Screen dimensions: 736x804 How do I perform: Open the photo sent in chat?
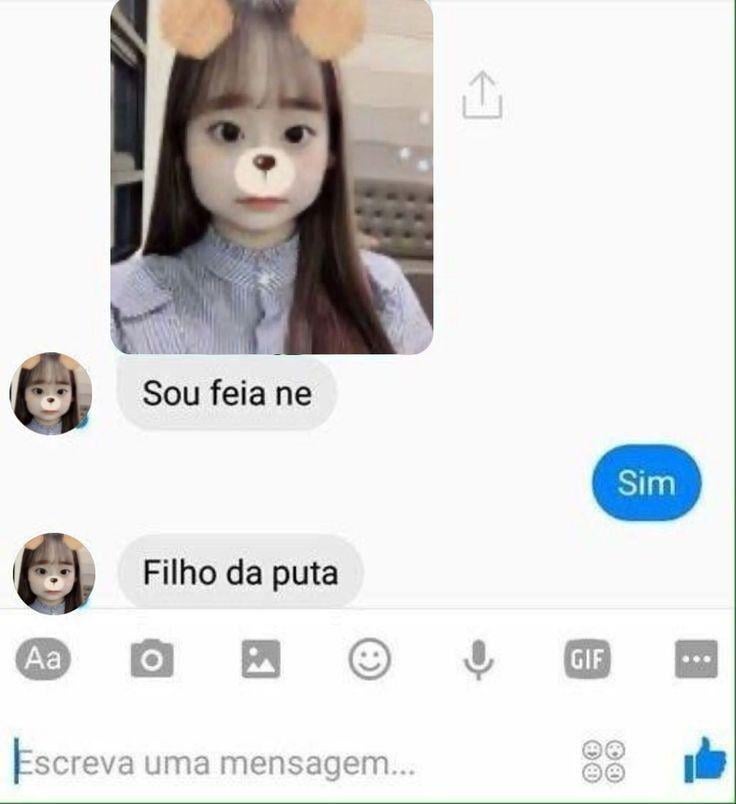pyautogui.click(x=271, y=175)
